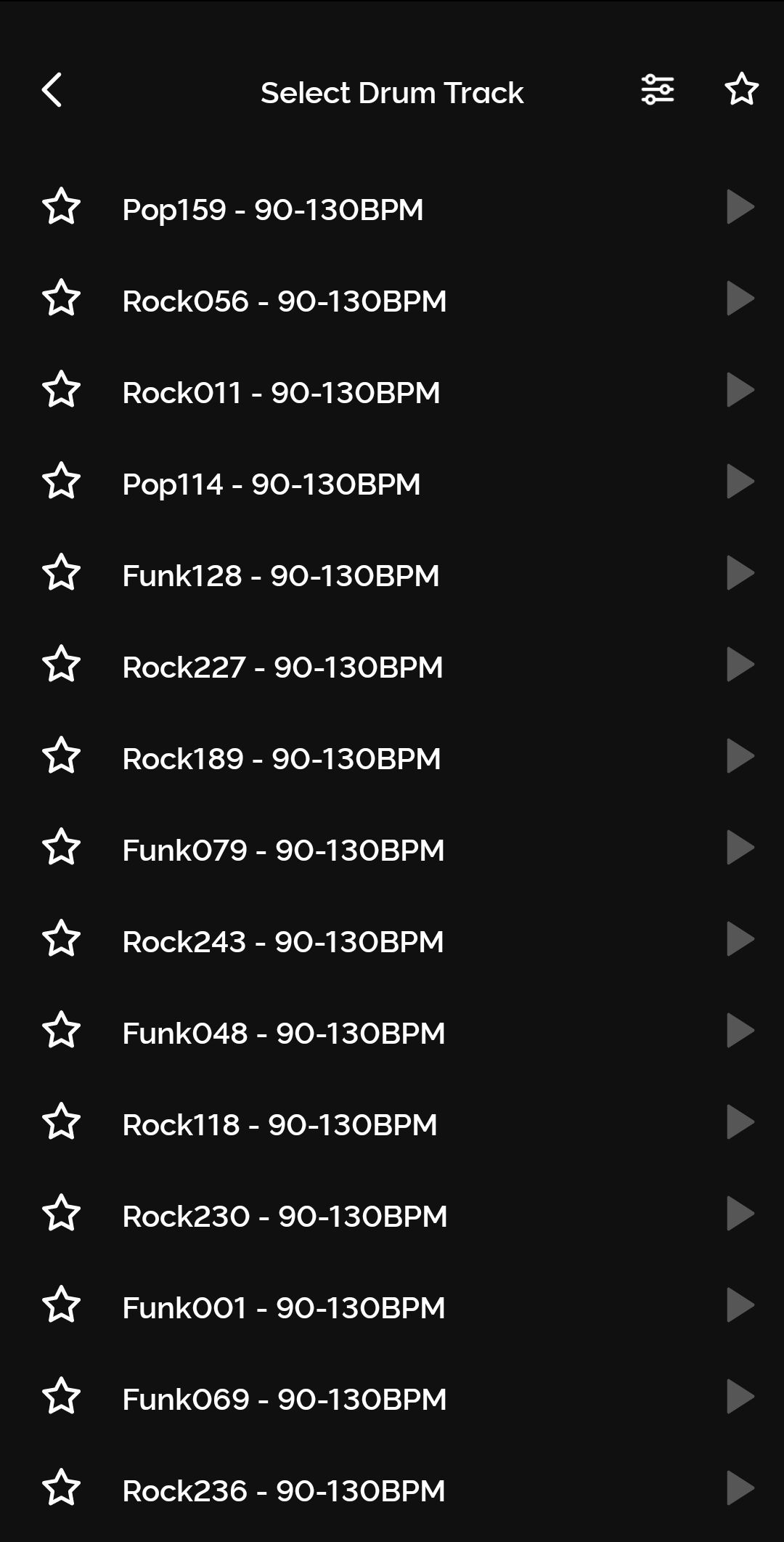Go back from Select Drum Track
This screenshot has width=784, height=1542.
coord(52,91)
